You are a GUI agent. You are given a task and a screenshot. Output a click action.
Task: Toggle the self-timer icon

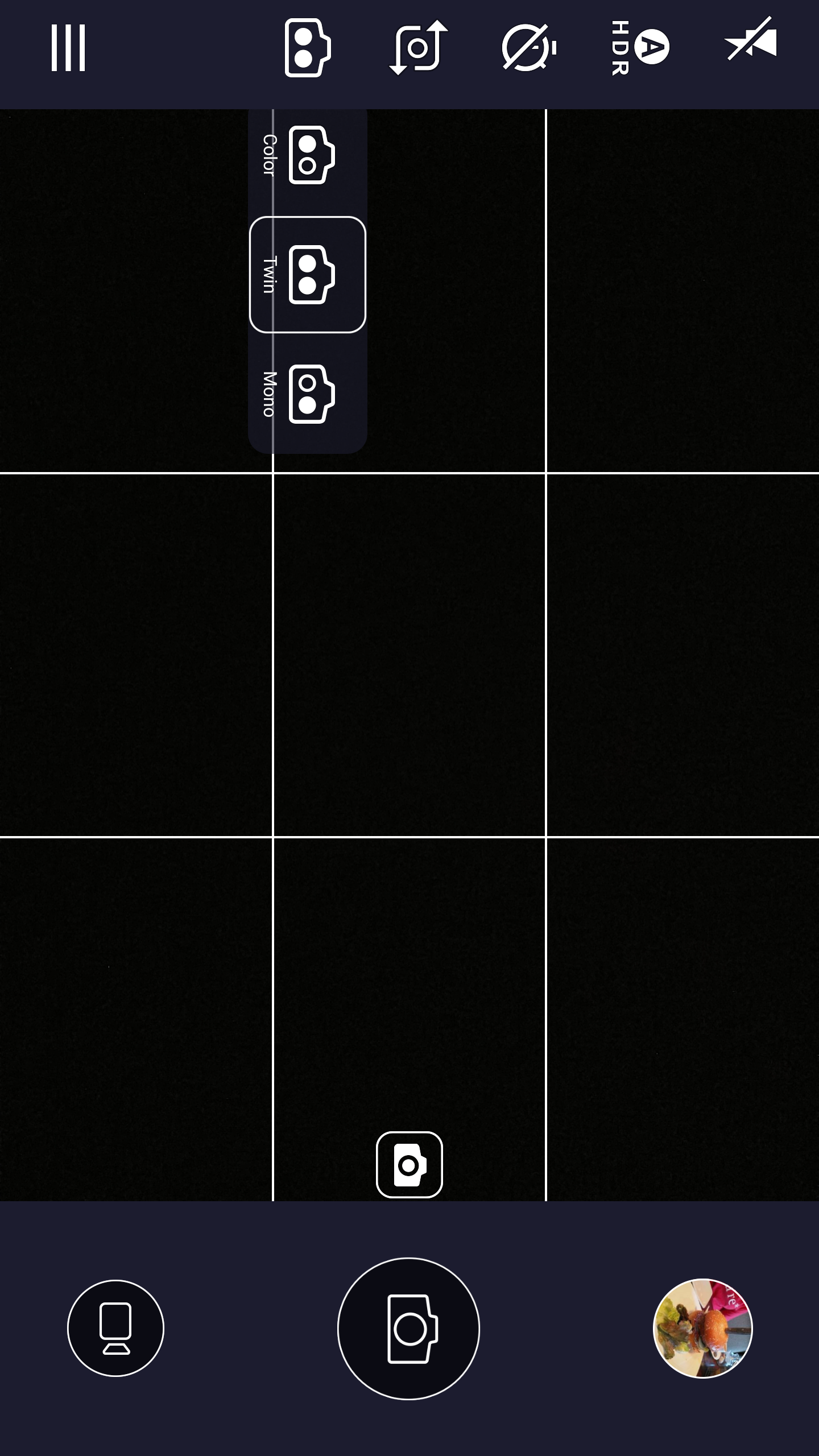click(529, 48)
